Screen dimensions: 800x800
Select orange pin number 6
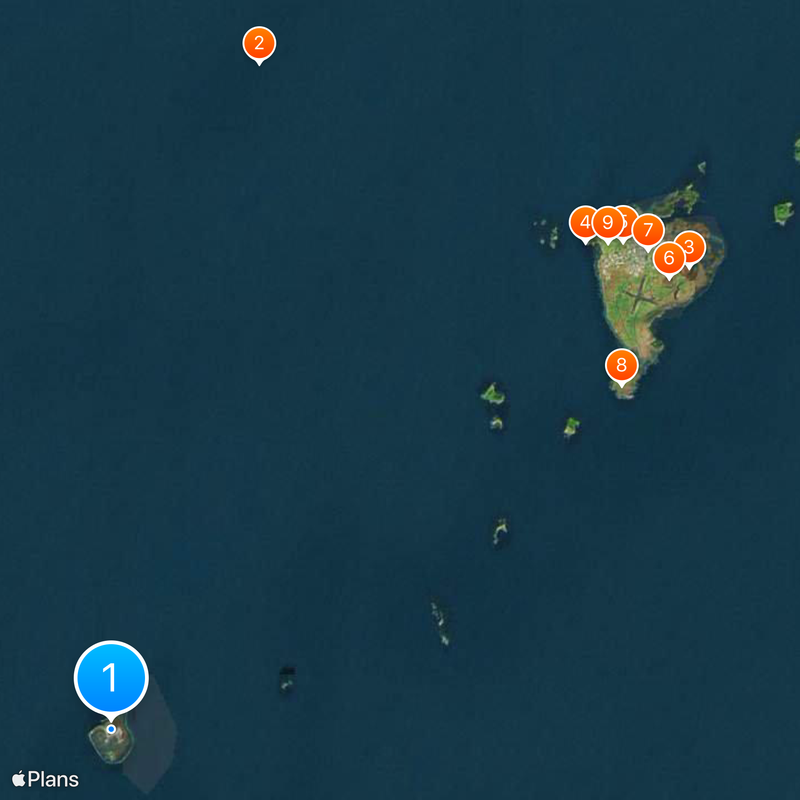[668, 258]
